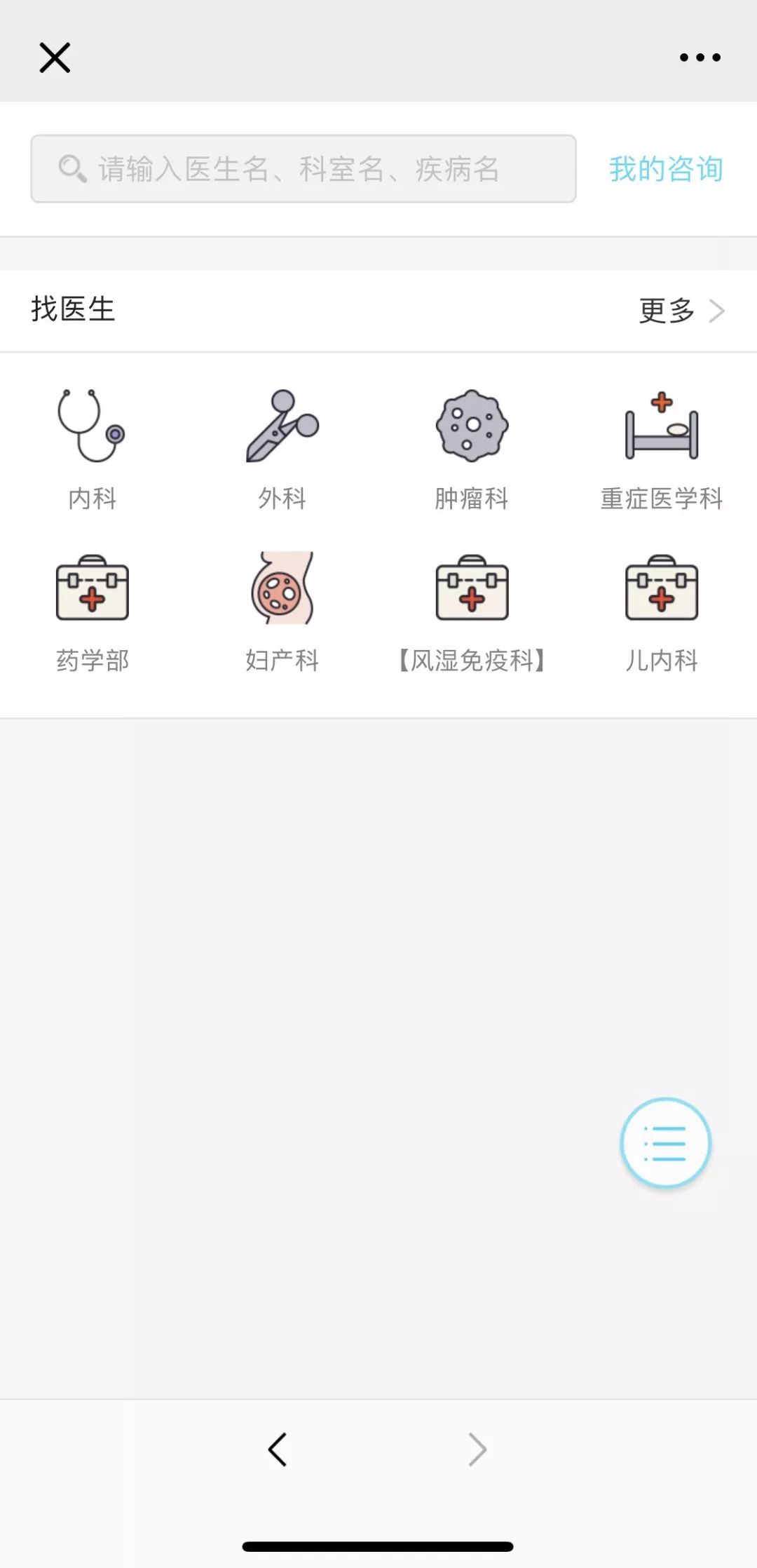Tap the browser forward arrow
Image resolution: width=757 pixels, height=1568 pixels.
[x=477, y=1449]
